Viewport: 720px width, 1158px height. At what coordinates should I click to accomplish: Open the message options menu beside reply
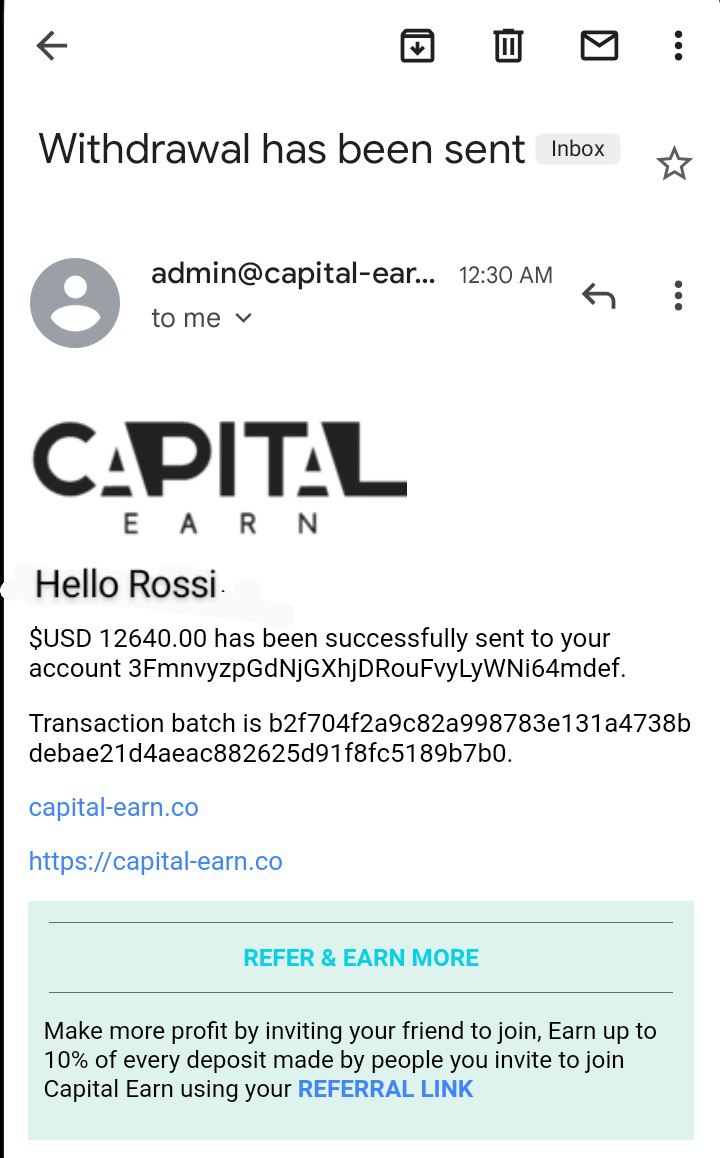(678, 296)
